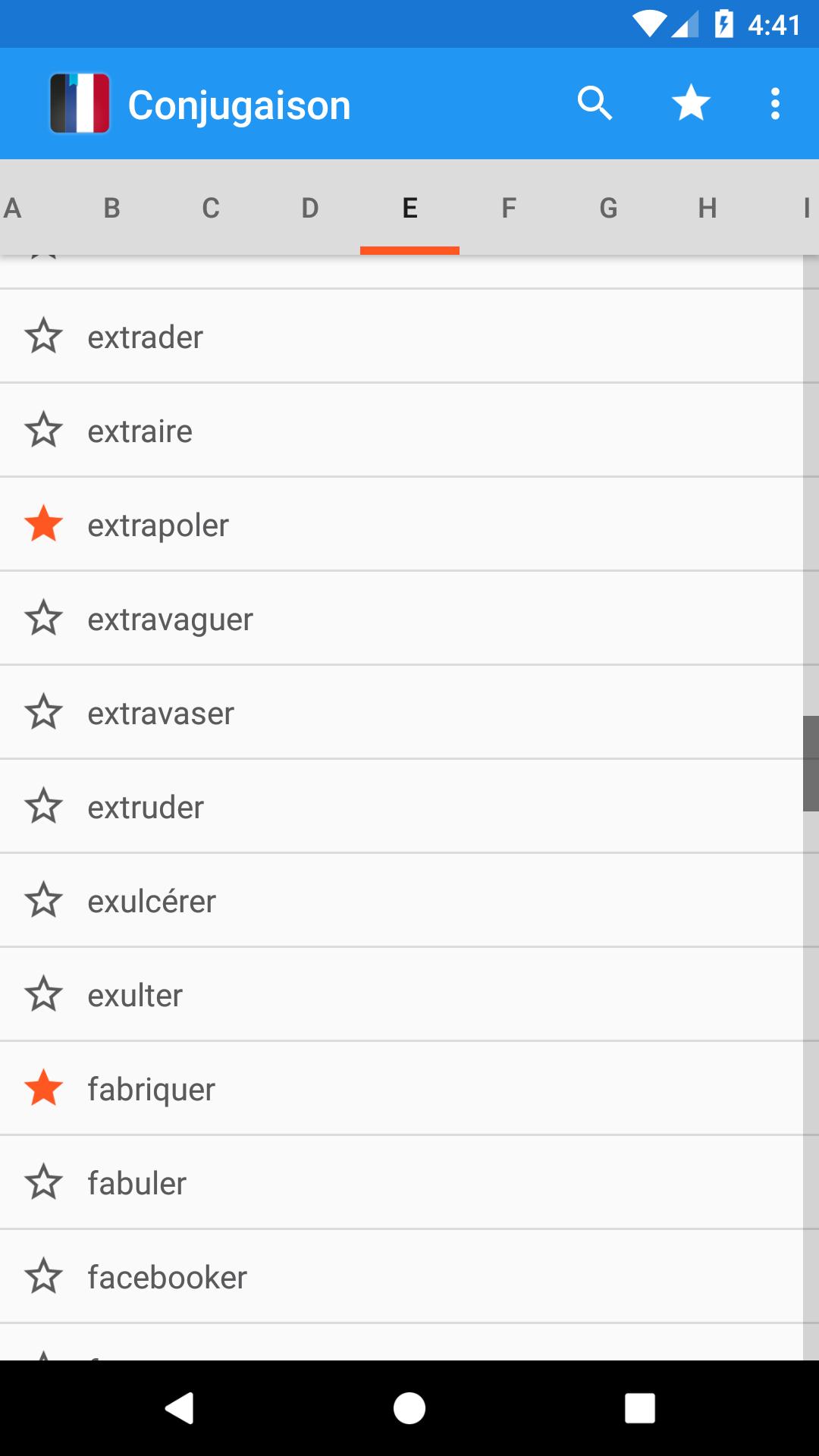Open conjugation for extrader
819x1456 pixels.
tap(146, 337)
